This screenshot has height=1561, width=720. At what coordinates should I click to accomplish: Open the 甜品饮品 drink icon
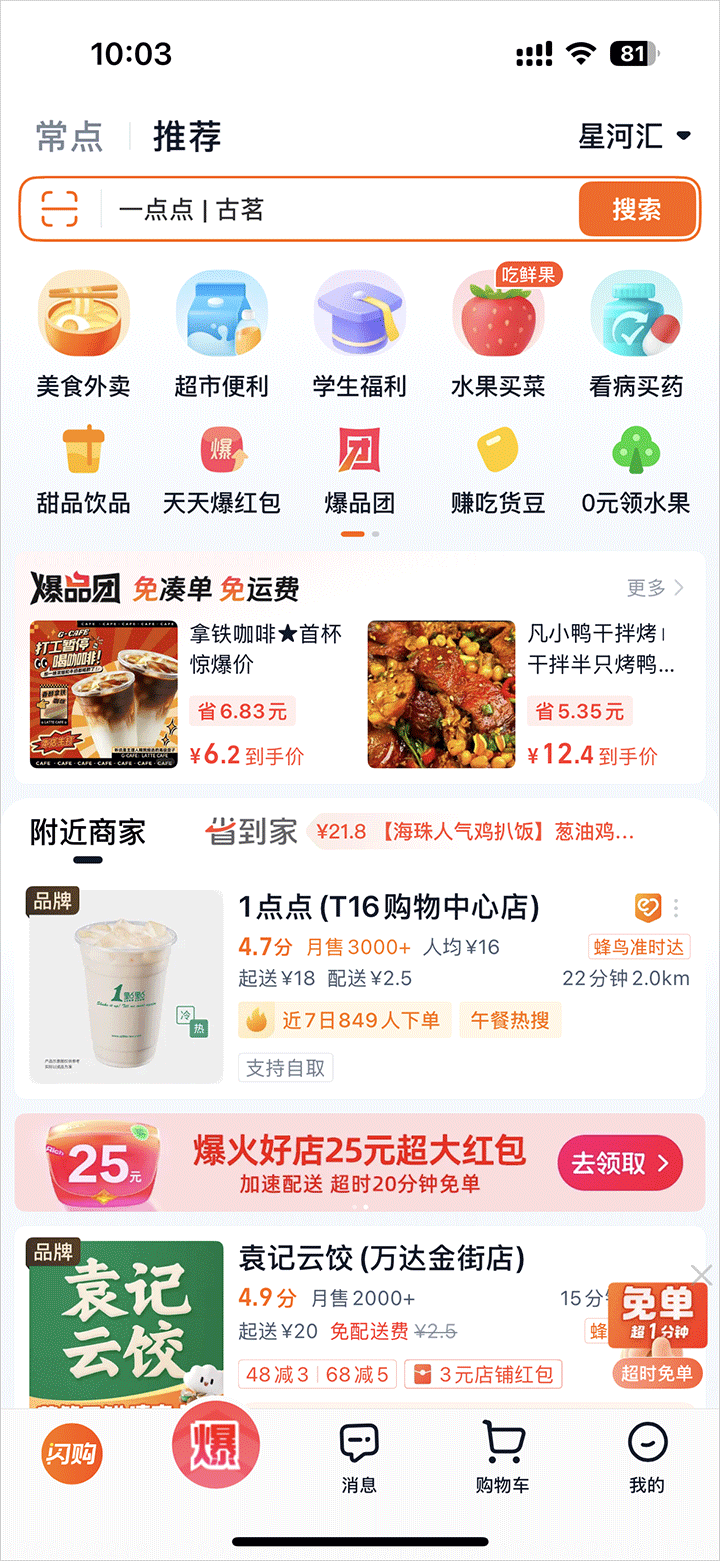click(x=84, y=455)
